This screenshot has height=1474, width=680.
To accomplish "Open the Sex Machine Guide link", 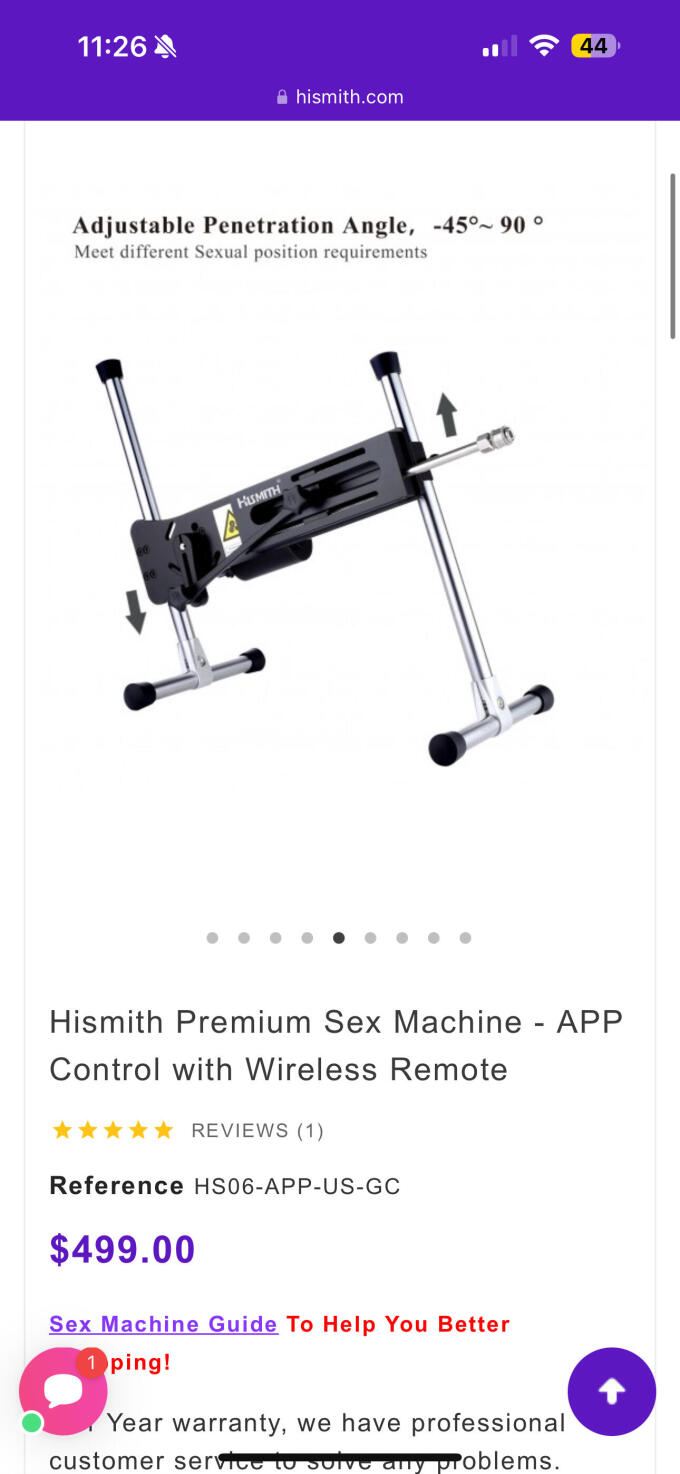I will 163,1324.
